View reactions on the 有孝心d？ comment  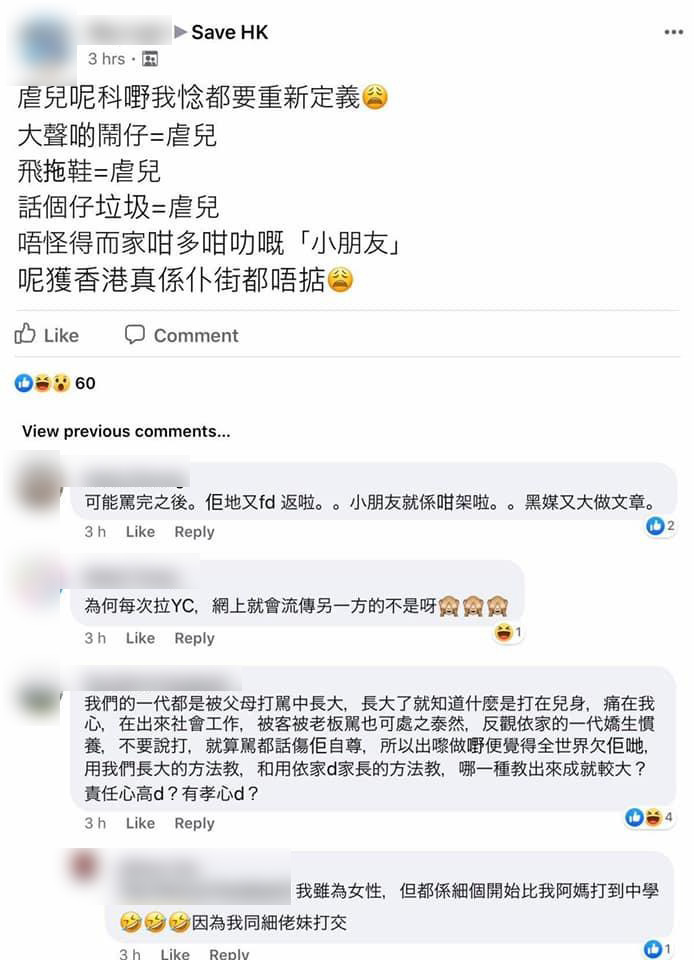click(649, 818)
